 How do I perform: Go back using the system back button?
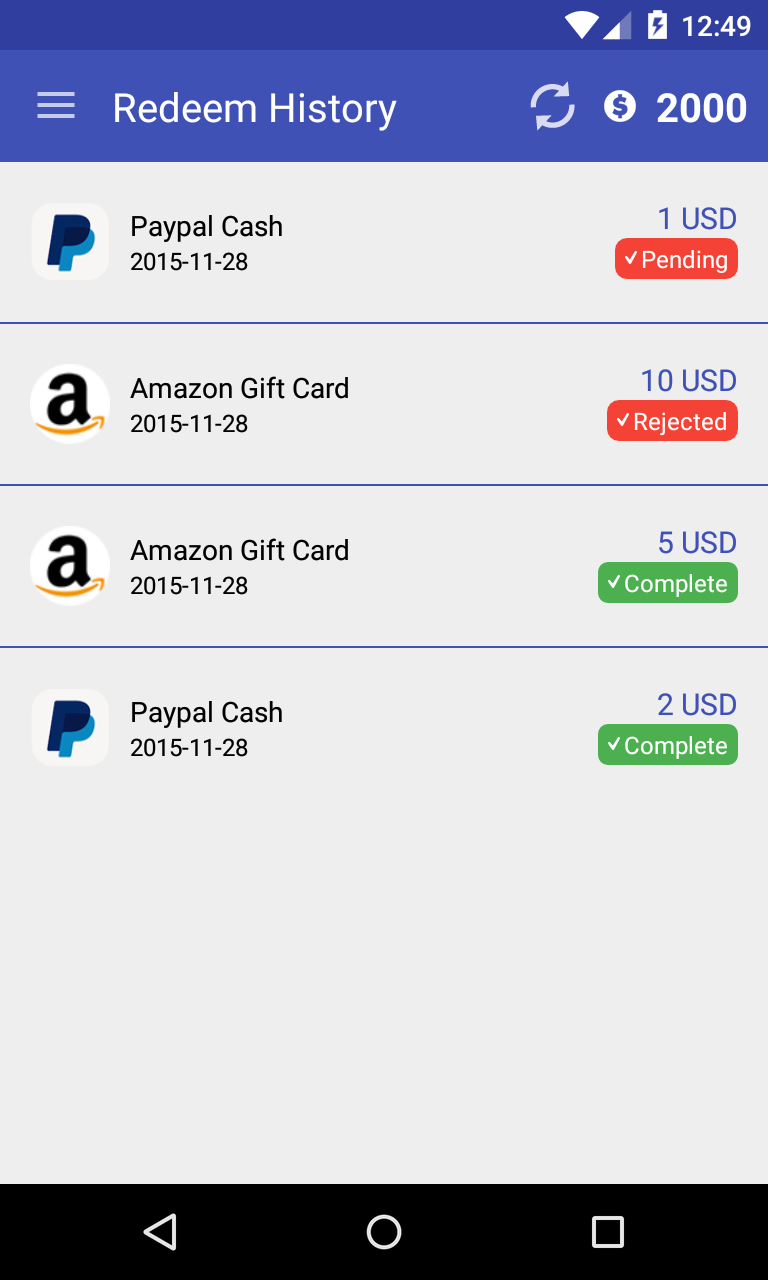pos(160,1232)
